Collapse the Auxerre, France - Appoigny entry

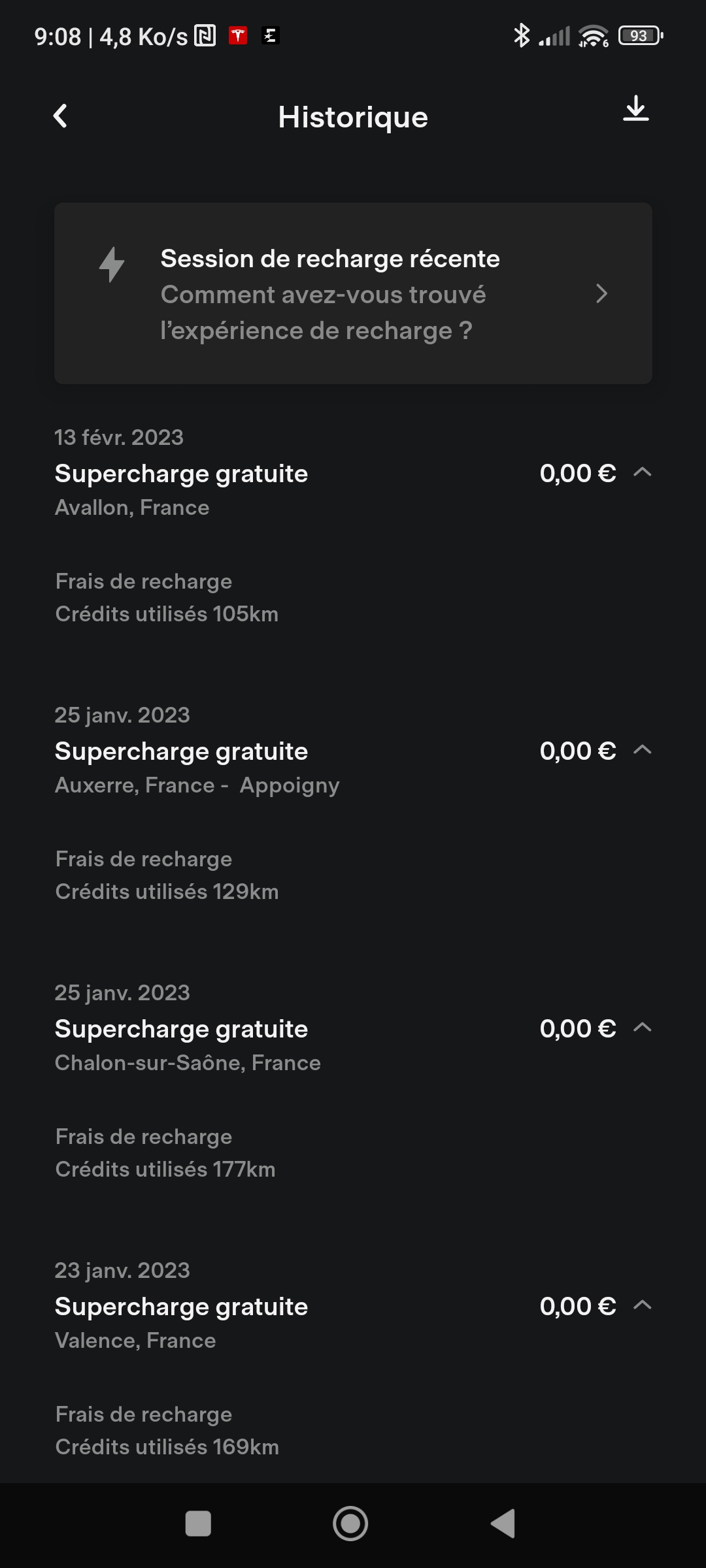(643, 750)
